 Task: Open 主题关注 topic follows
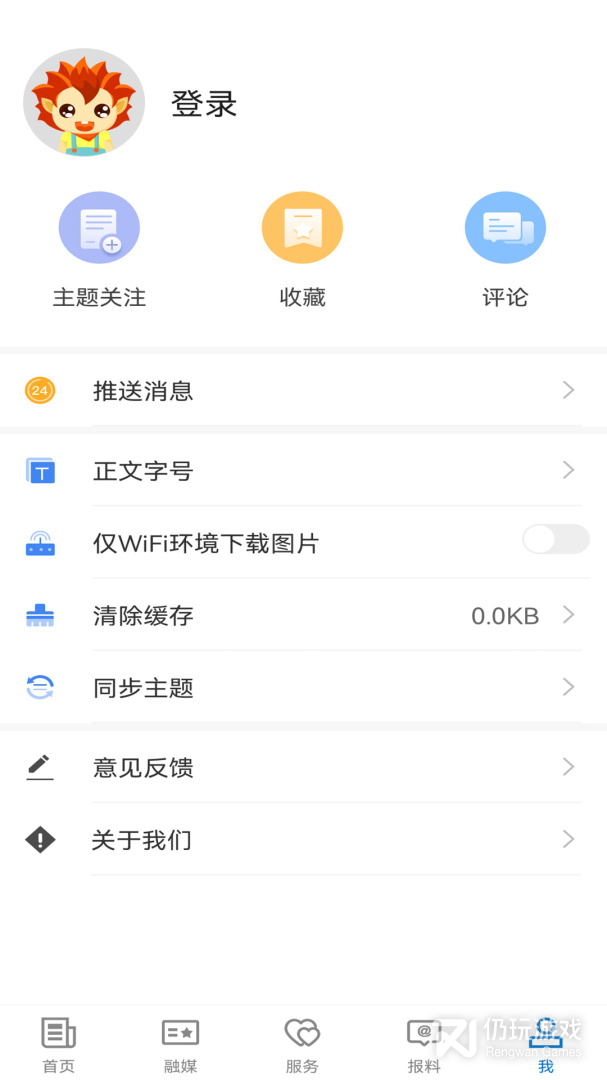click(99, 249)
